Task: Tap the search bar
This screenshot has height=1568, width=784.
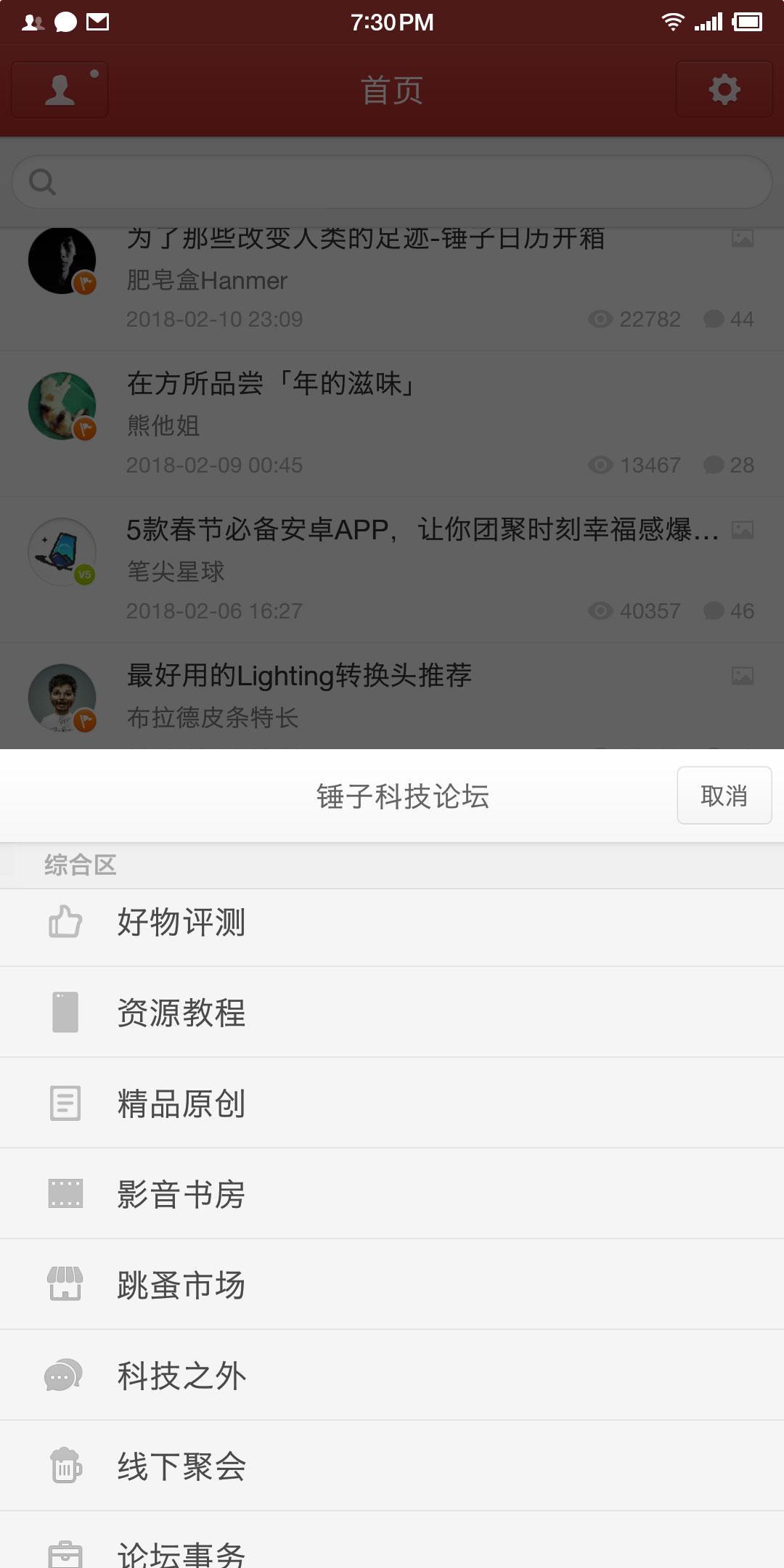Action: click(x=392, y=181)
